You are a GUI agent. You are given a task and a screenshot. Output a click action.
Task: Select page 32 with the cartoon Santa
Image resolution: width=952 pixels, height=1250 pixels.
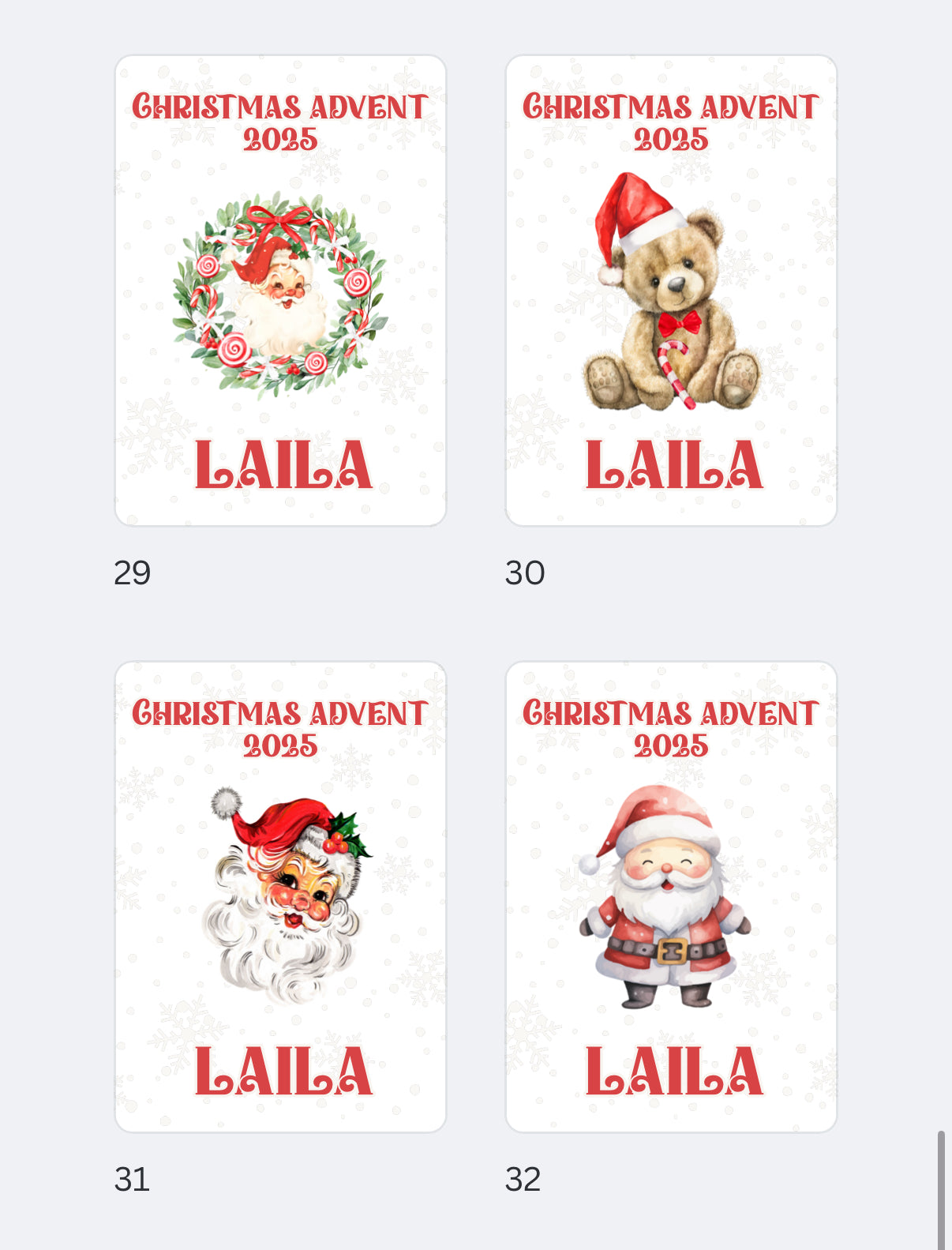coord(671,897)
